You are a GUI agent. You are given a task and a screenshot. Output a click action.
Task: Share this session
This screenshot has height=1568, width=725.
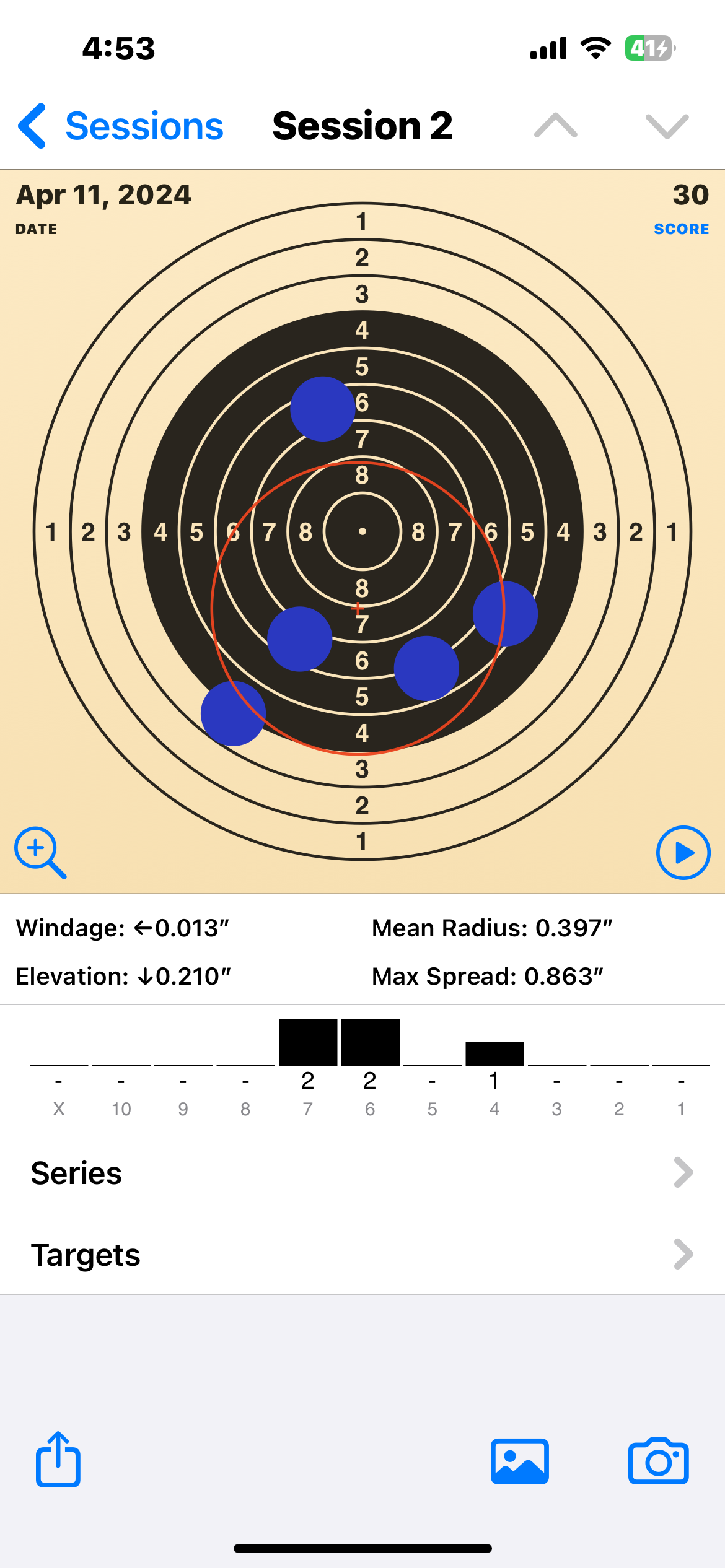point(58,1460)
